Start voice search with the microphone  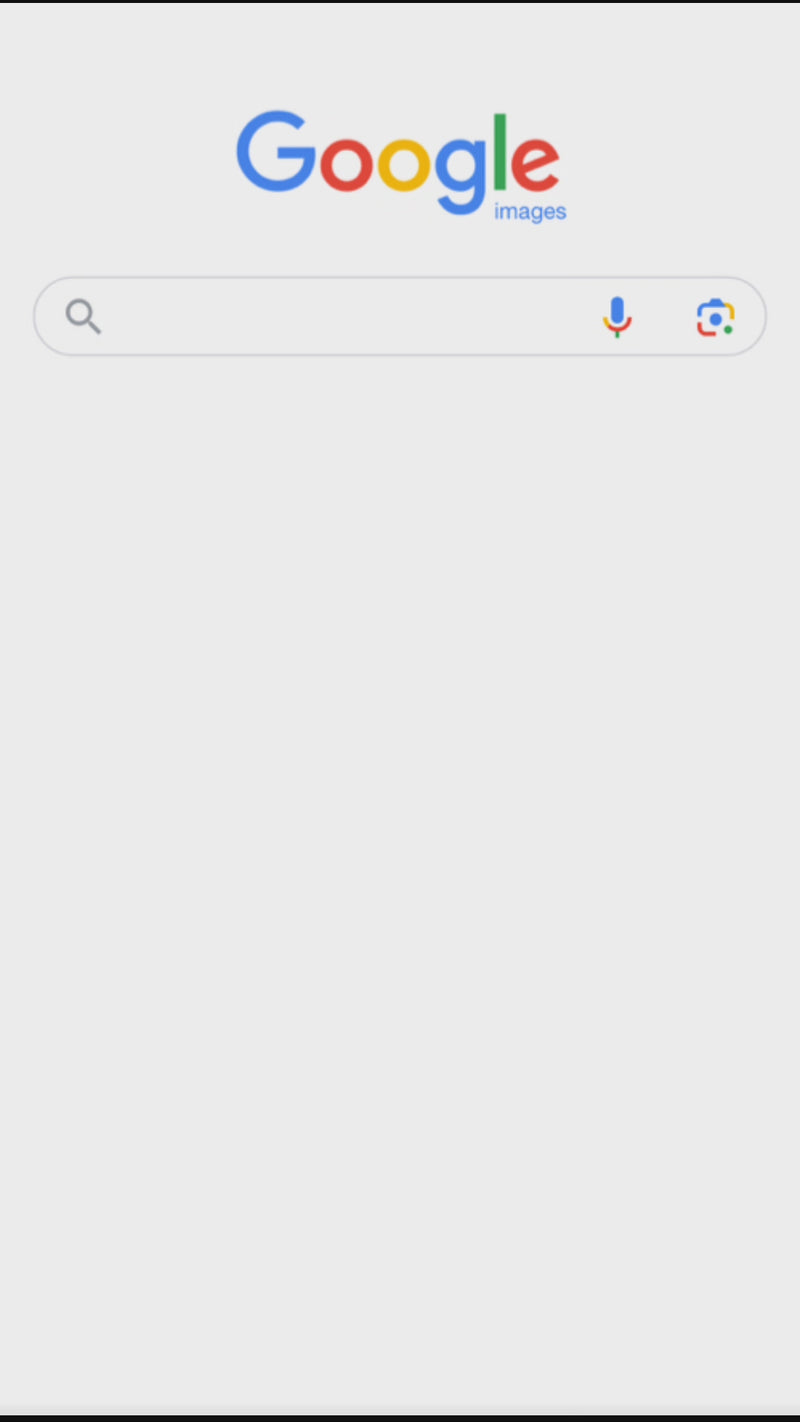[617, 317]
